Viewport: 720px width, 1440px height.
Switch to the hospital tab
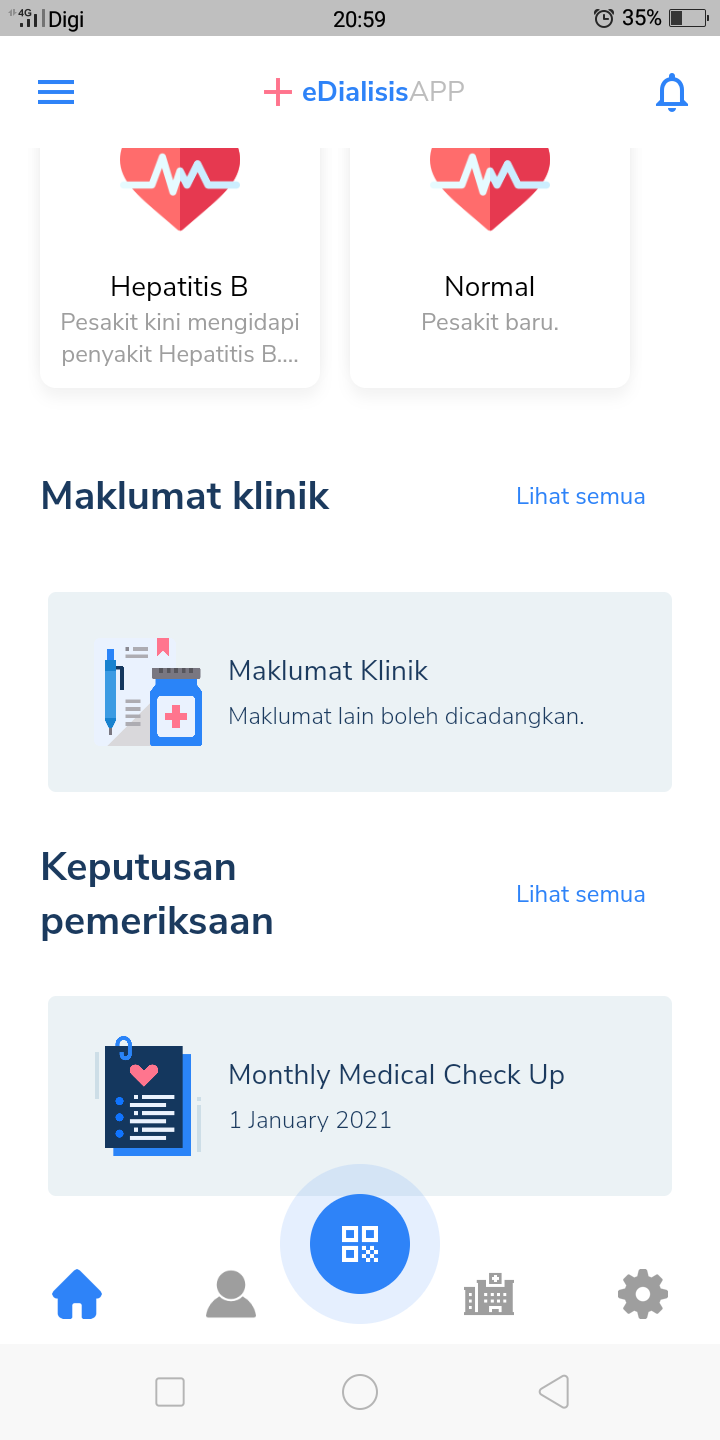489,1294
